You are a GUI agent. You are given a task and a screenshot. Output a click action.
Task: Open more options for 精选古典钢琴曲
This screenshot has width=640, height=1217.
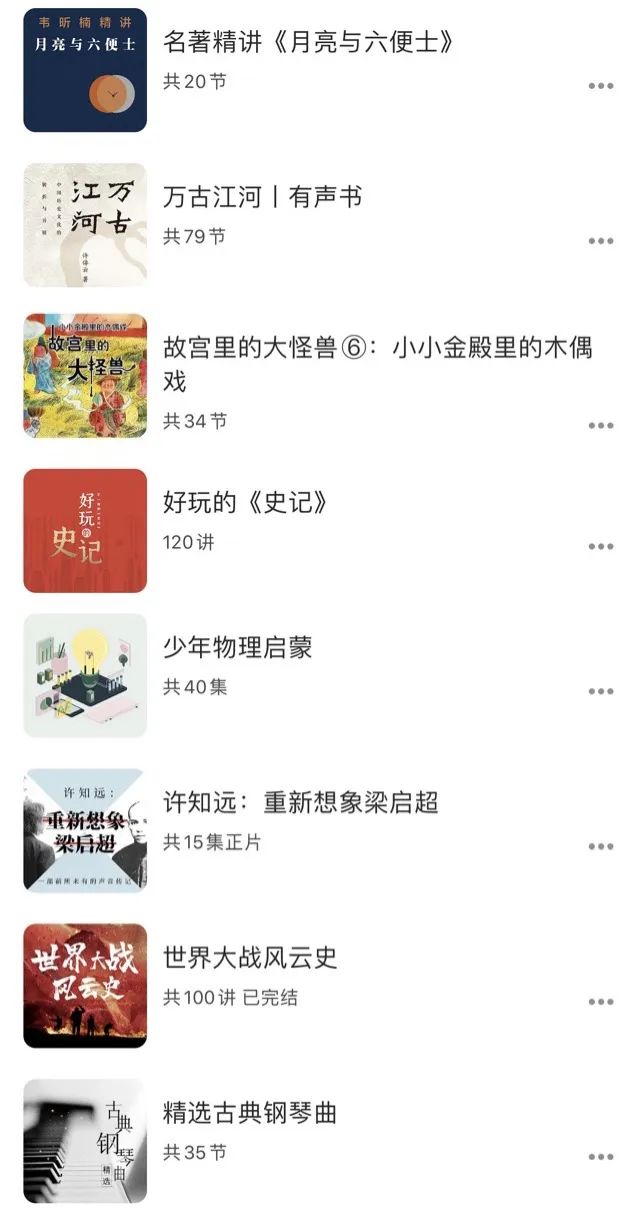point(600,1156)
